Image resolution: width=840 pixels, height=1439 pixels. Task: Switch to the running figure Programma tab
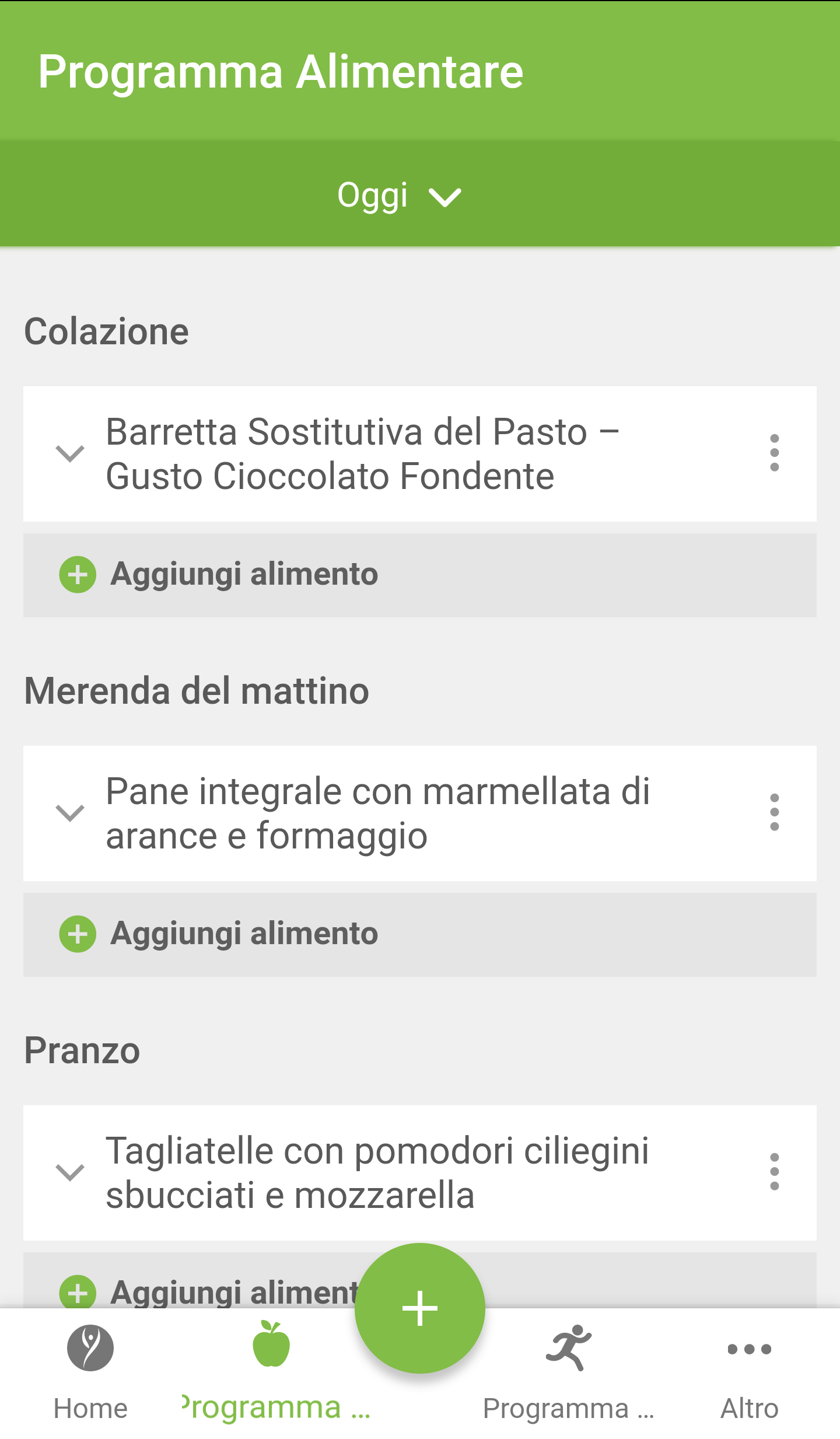coord(569,1371)
